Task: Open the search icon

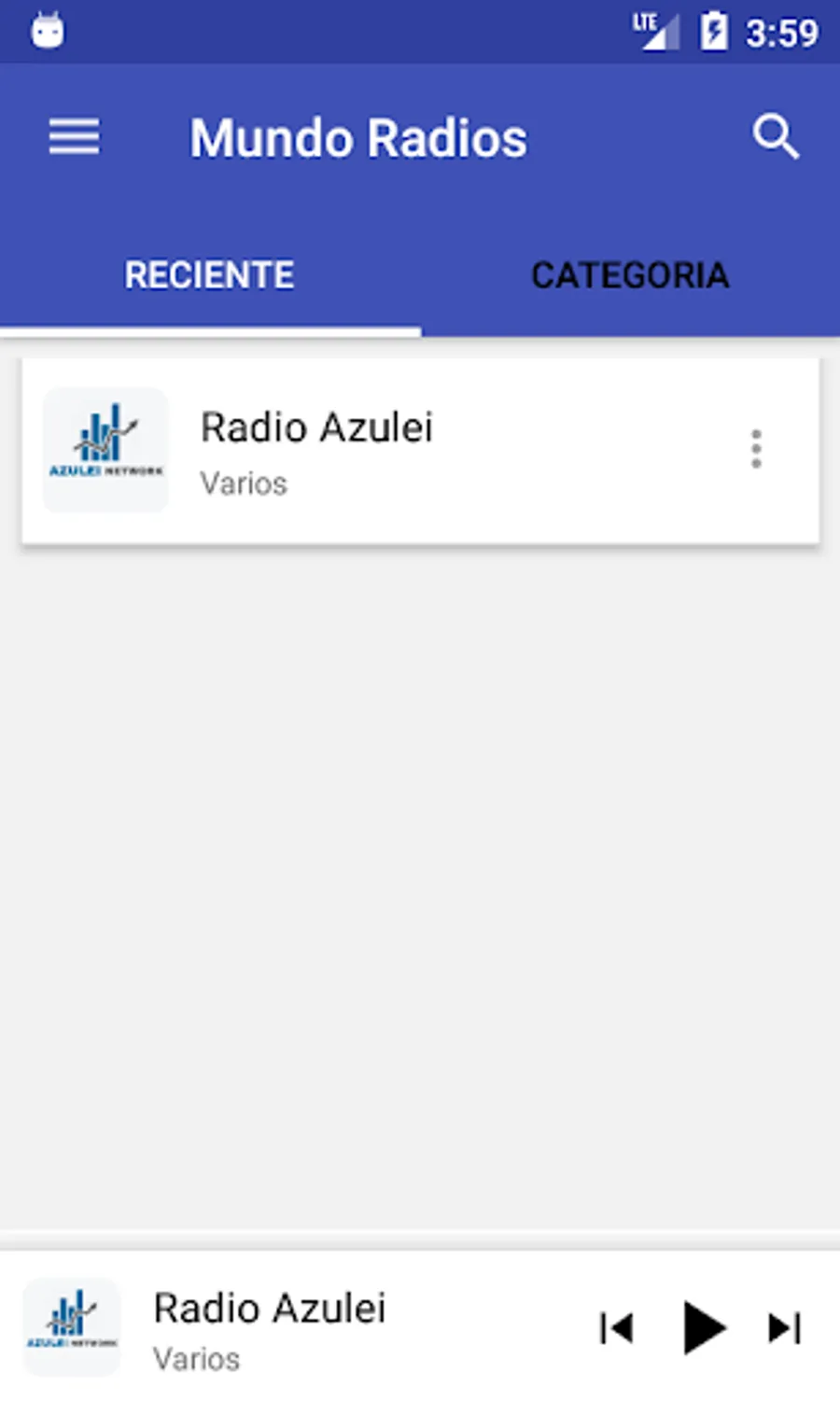Action: pyautogui.click(x=776, y=138)
